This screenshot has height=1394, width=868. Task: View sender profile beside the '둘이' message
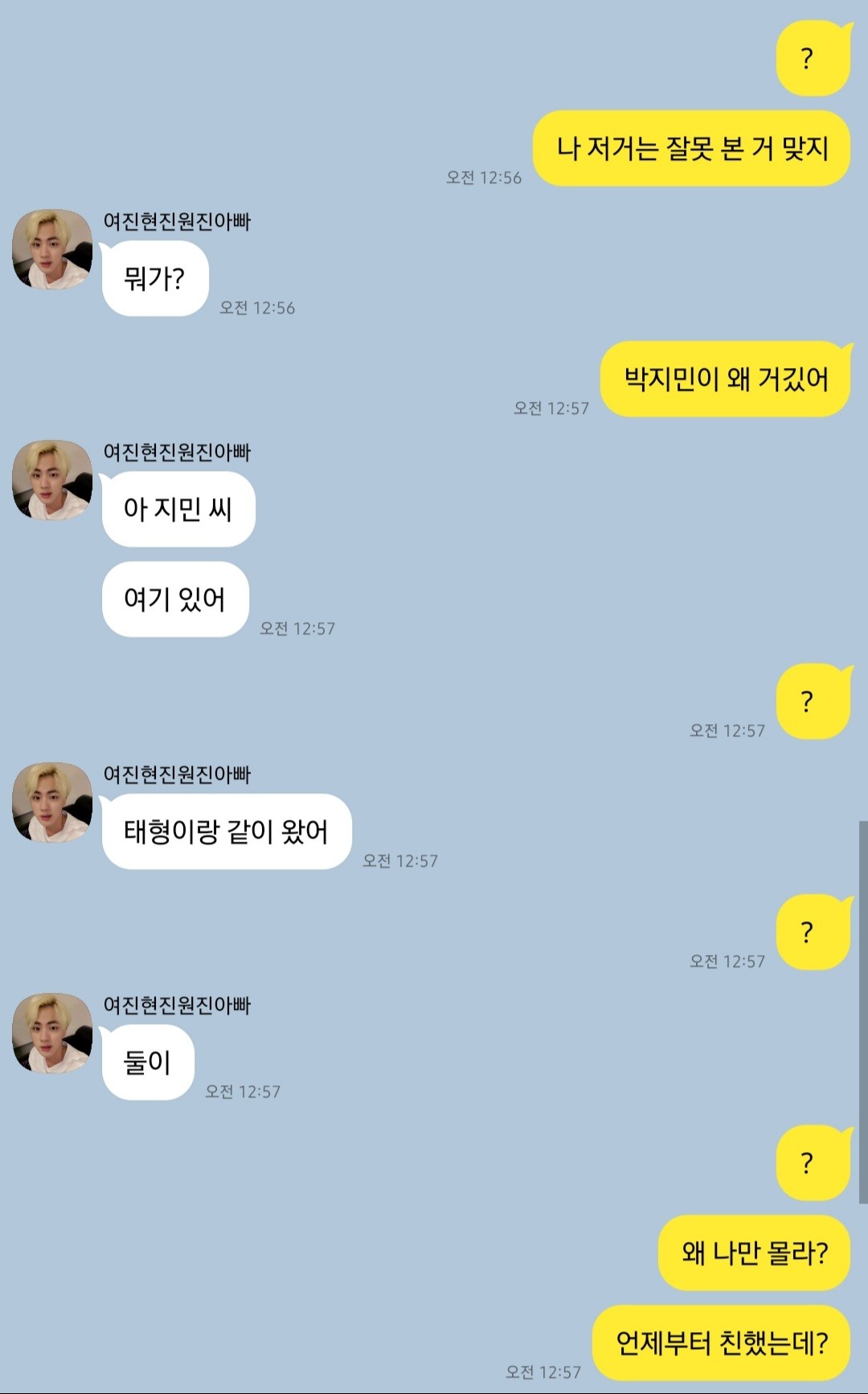52,1033
